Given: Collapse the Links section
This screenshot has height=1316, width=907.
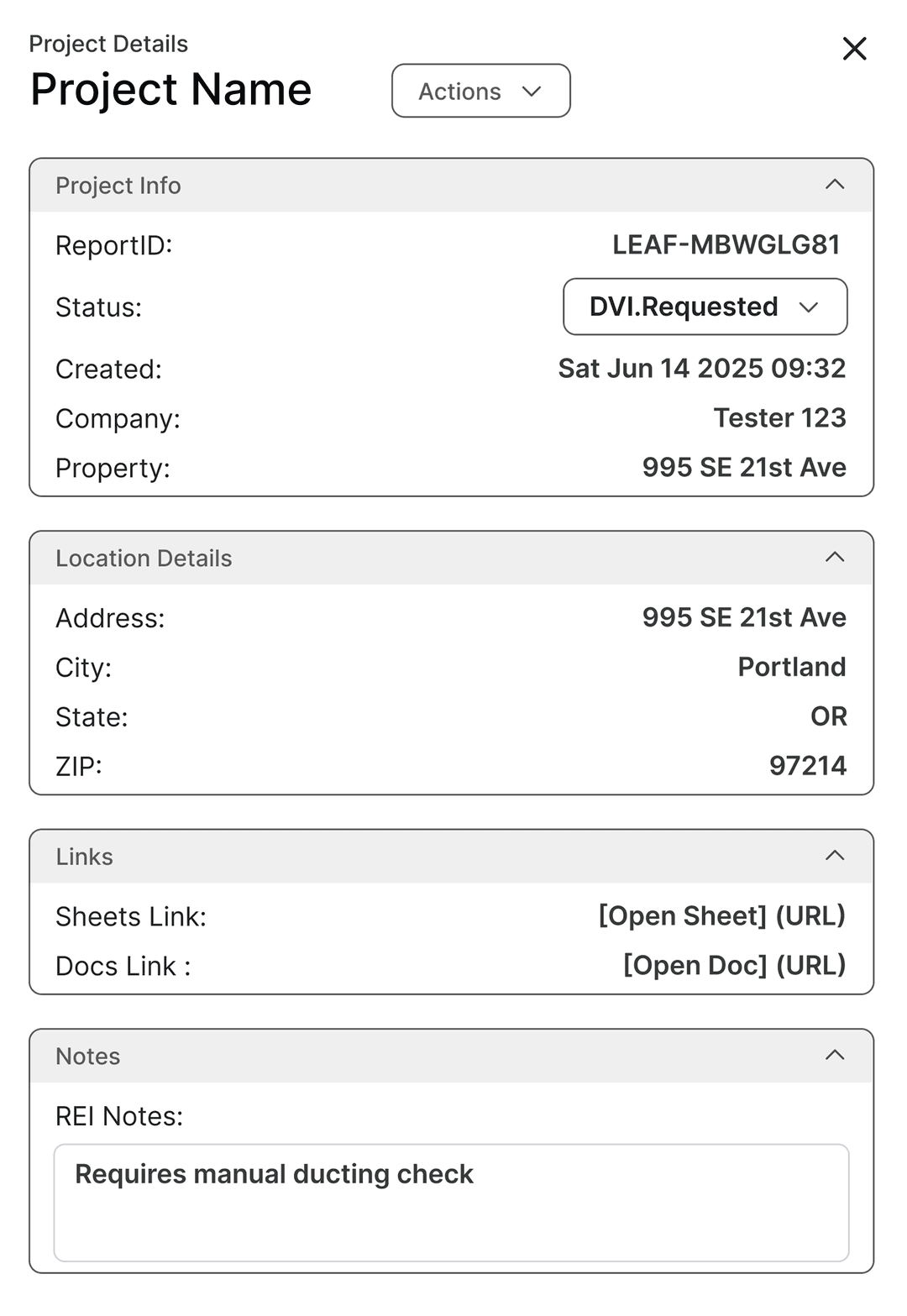Looking at the screenshot, I should [x=834, y=856].
